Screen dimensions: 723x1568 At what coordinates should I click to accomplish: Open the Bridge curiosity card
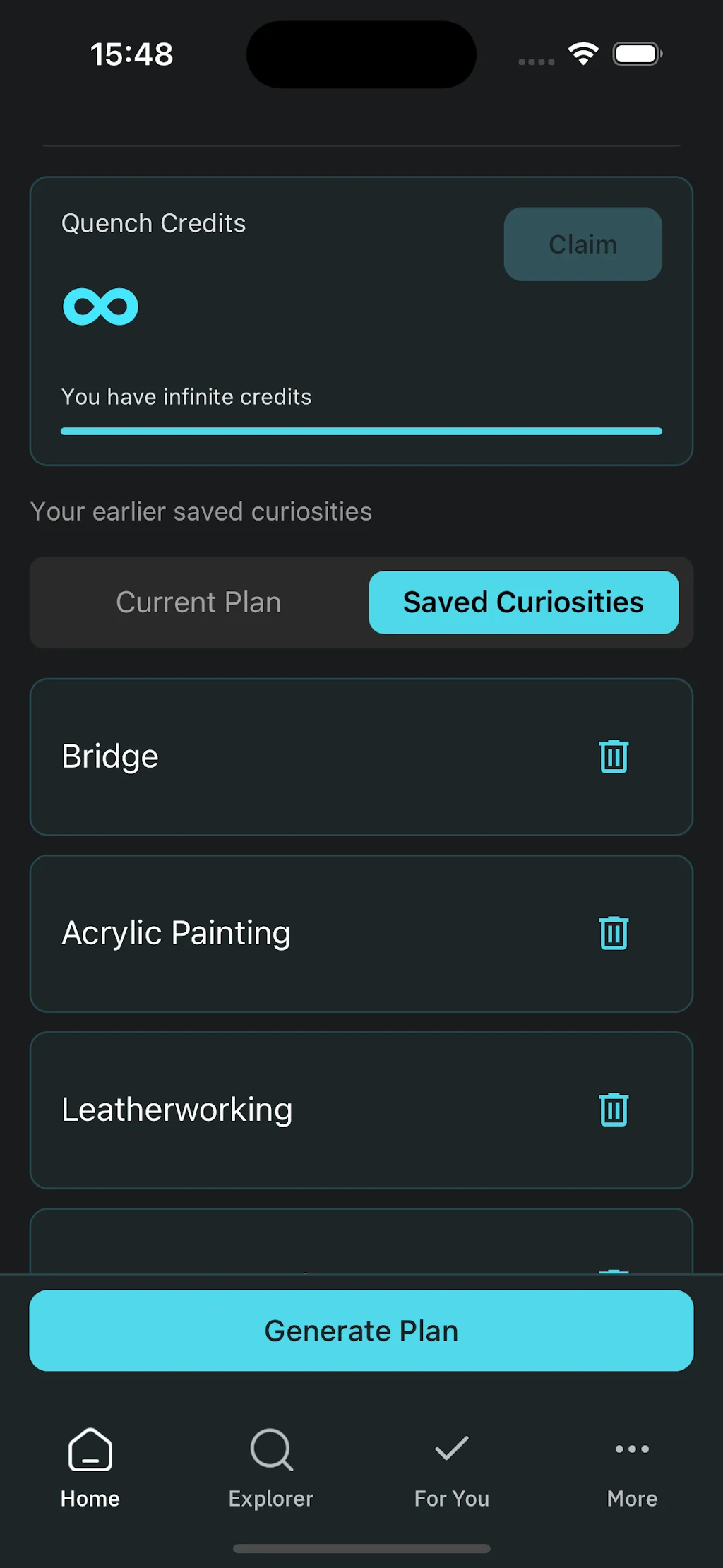click(282, 755)
